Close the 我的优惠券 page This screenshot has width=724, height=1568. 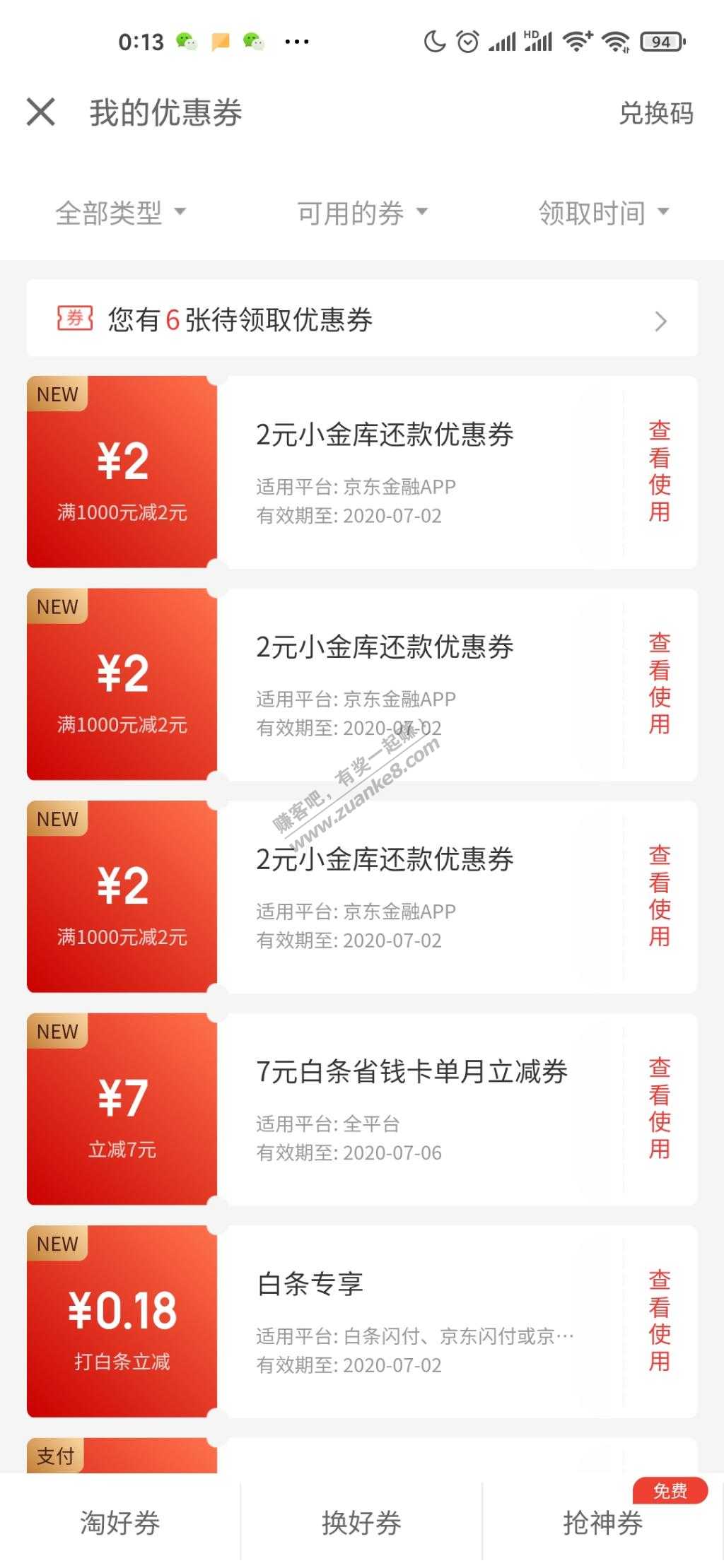pyautogui.click(x=41, y=112)
